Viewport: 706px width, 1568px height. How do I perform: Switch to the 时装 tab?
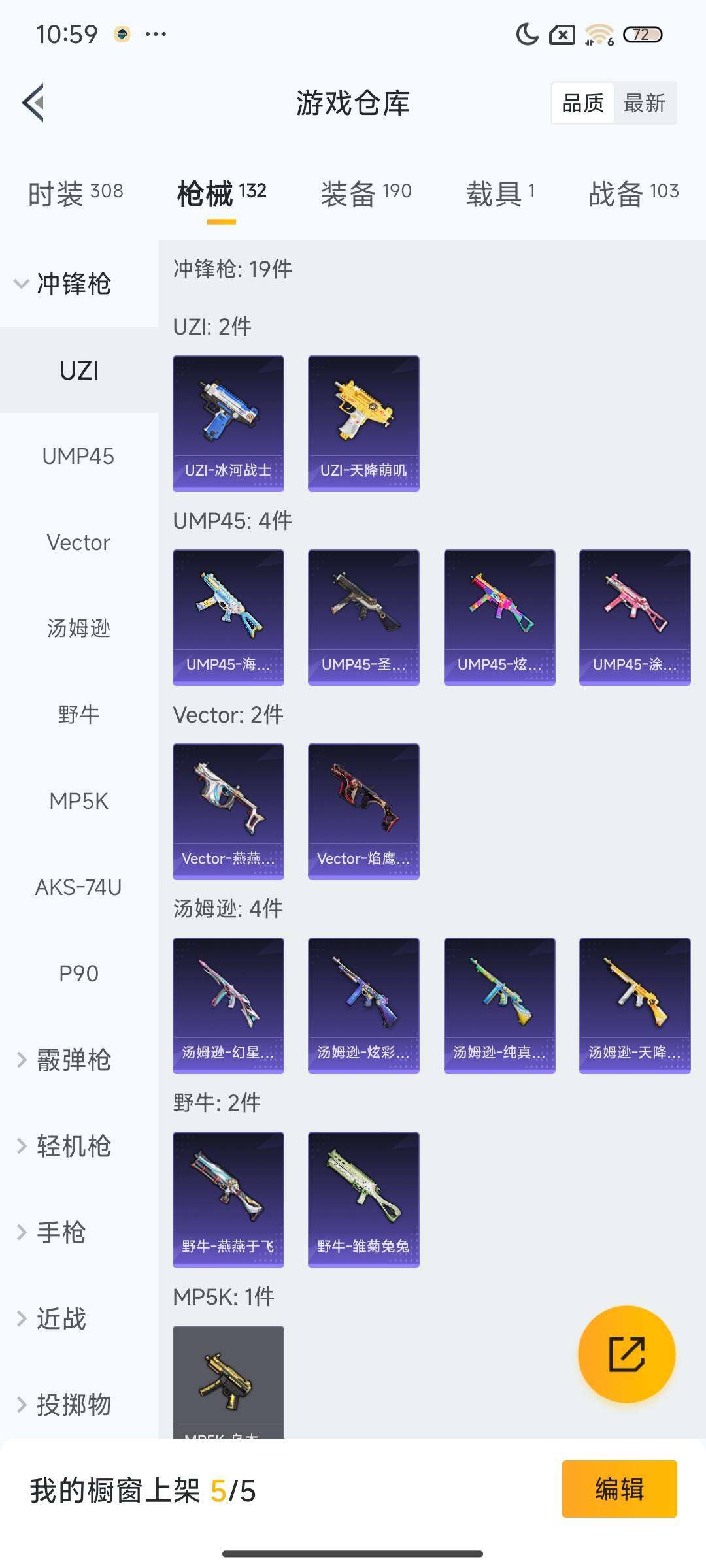click(75, 193)
